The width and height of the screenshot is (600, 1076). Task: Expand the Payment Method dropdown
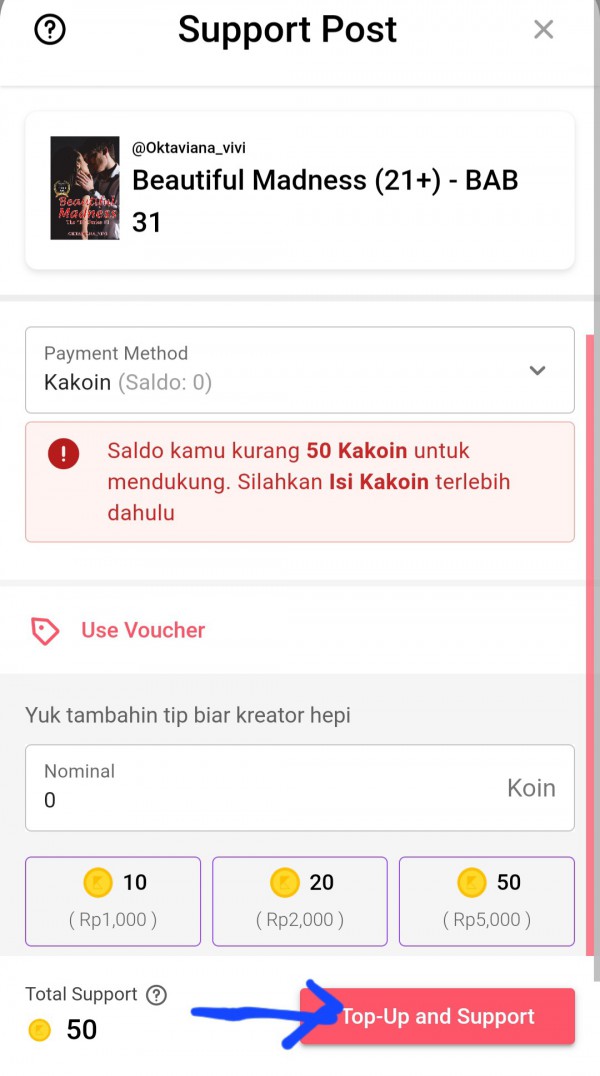[300, 370]
